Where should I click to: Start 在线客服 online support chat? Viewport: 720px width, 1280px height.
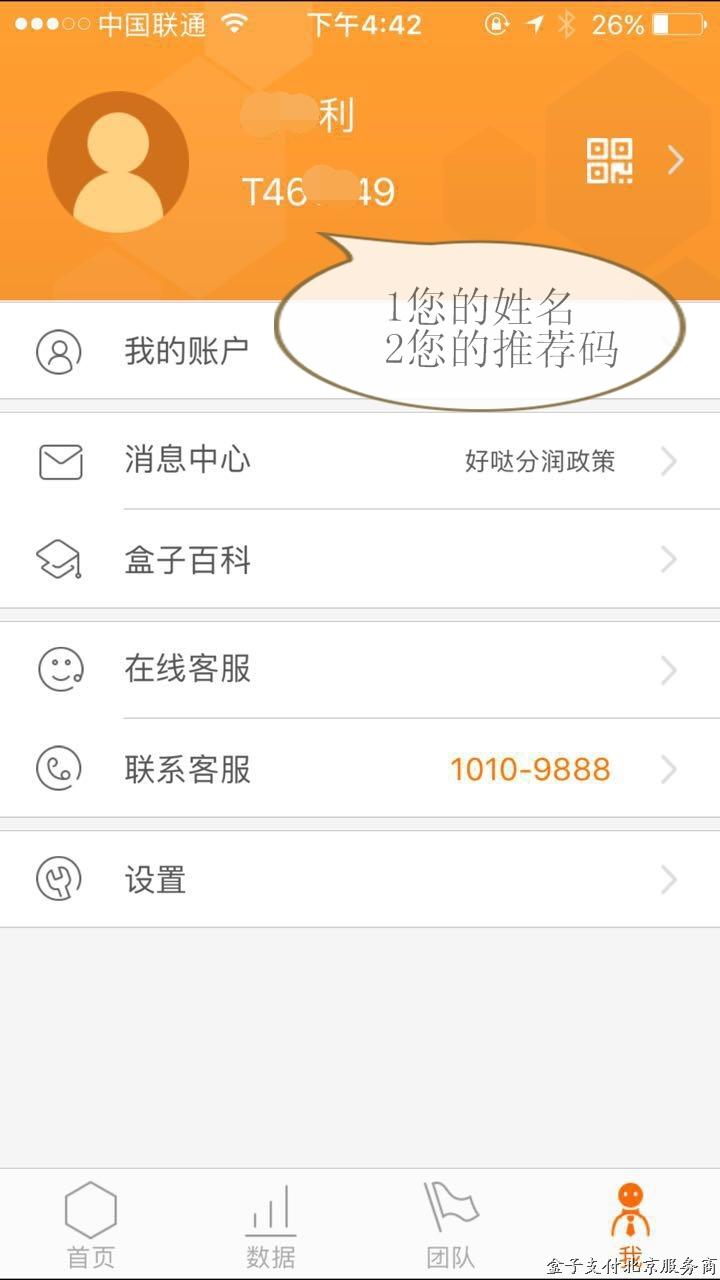360,669
